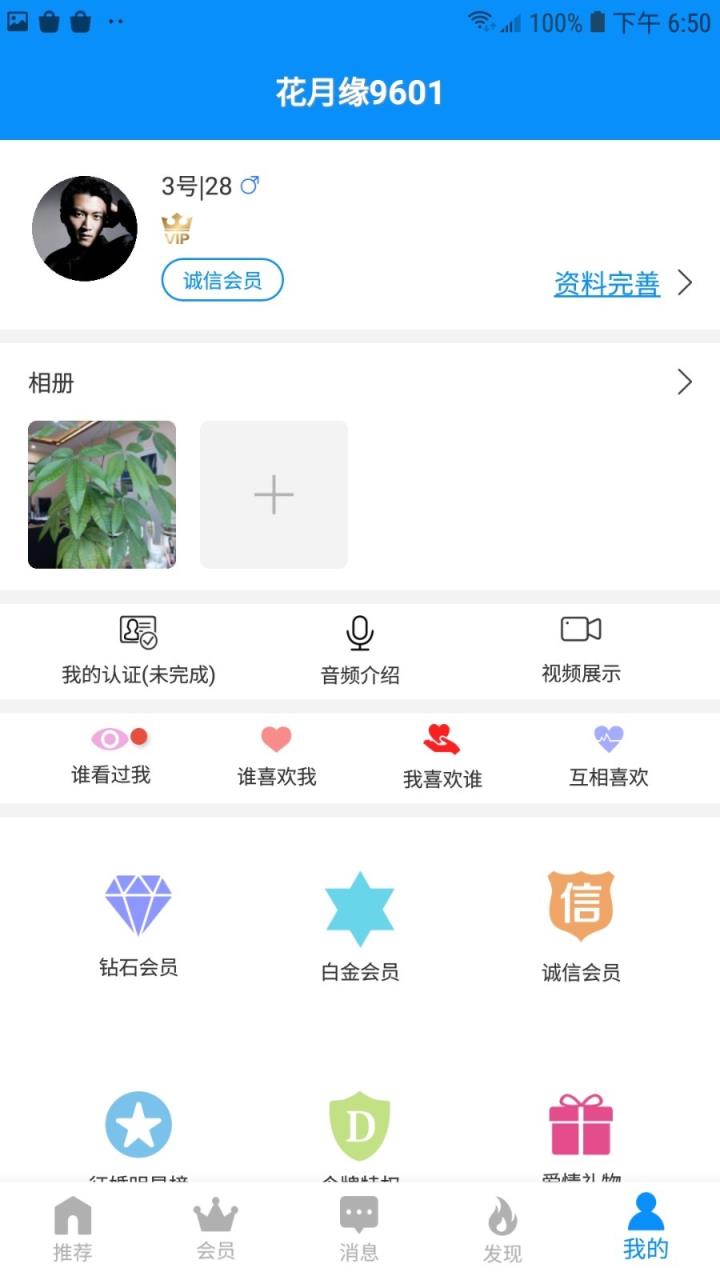Switch to the 消息 tab
Viewport: 720px width, 1280px height.
(x=359, y=1228)
